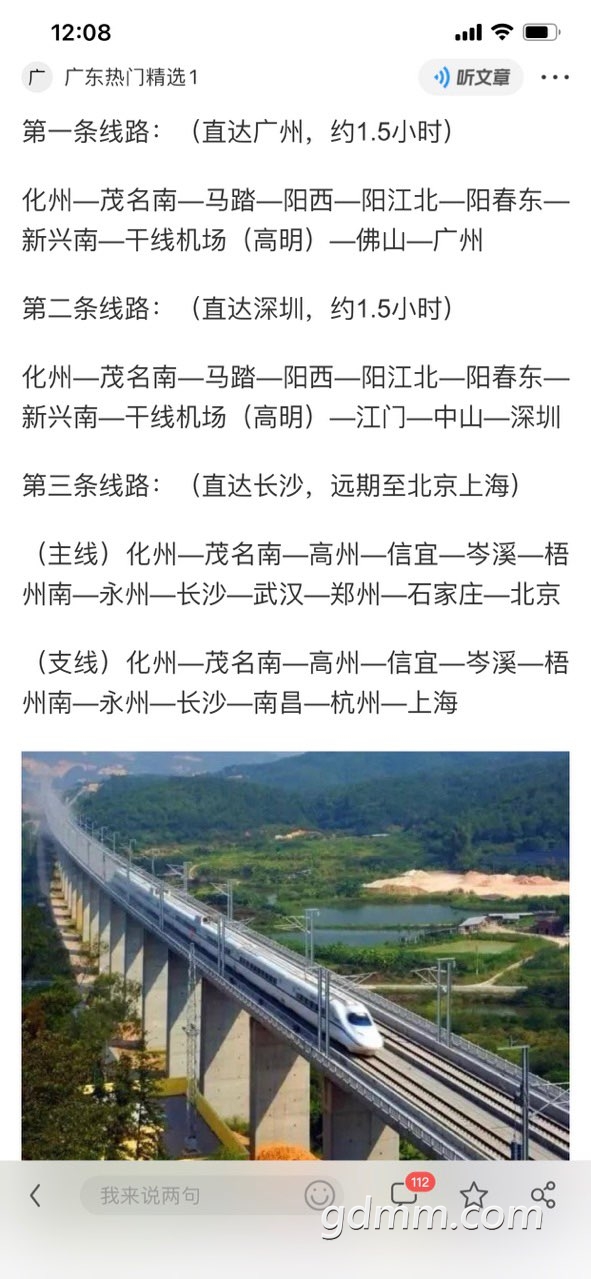
Task: Tap the 我来说两句 comment field
Action: [211, 1195]
